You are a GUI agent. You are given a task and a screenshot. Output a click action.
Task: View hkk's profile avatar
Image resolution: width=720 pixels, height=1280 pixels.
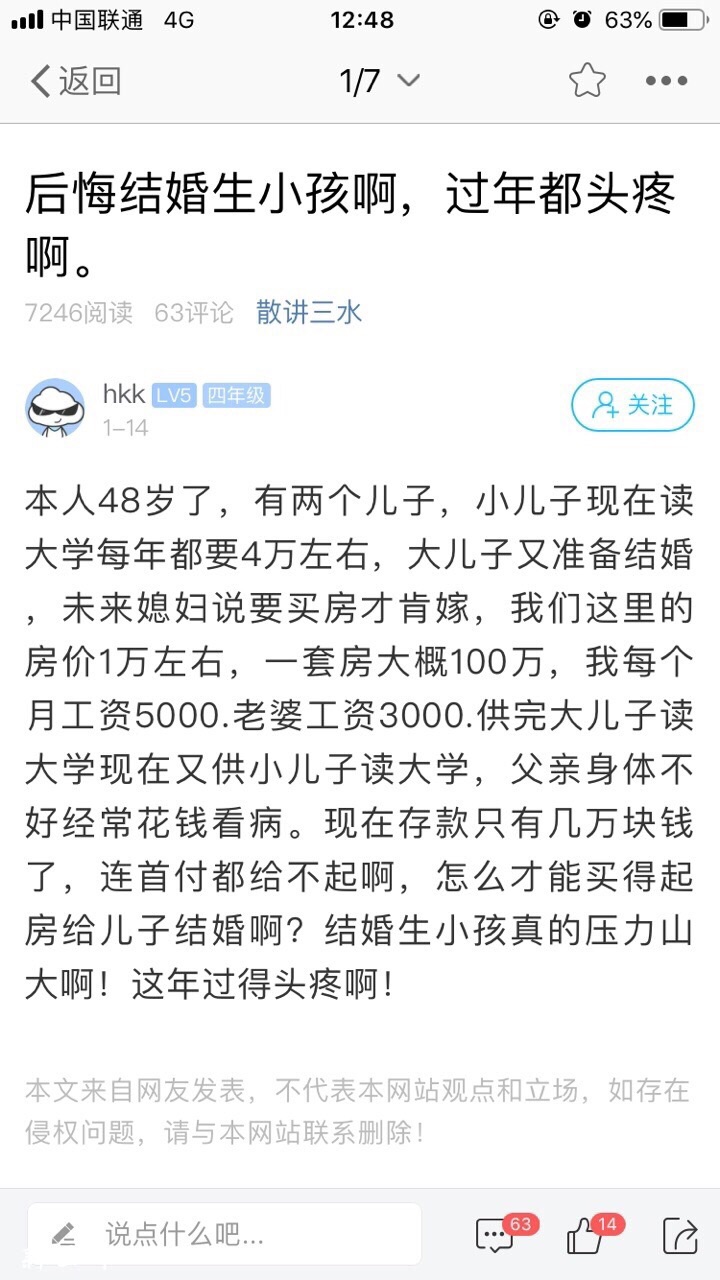coord(55,407)
